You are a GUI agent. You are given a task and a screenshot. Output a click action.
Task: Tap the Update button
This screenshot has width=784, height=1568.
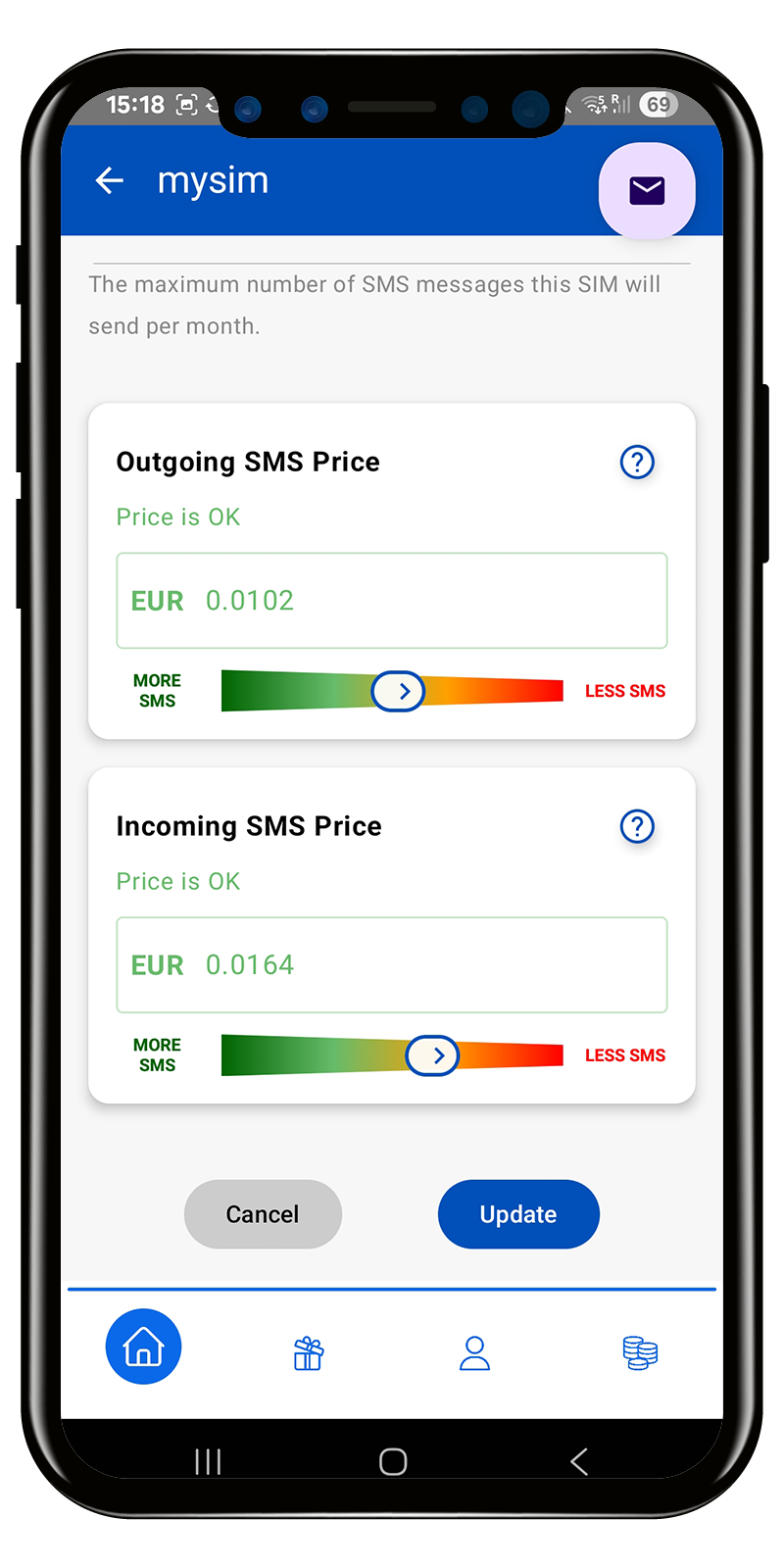click(518, 1214)
